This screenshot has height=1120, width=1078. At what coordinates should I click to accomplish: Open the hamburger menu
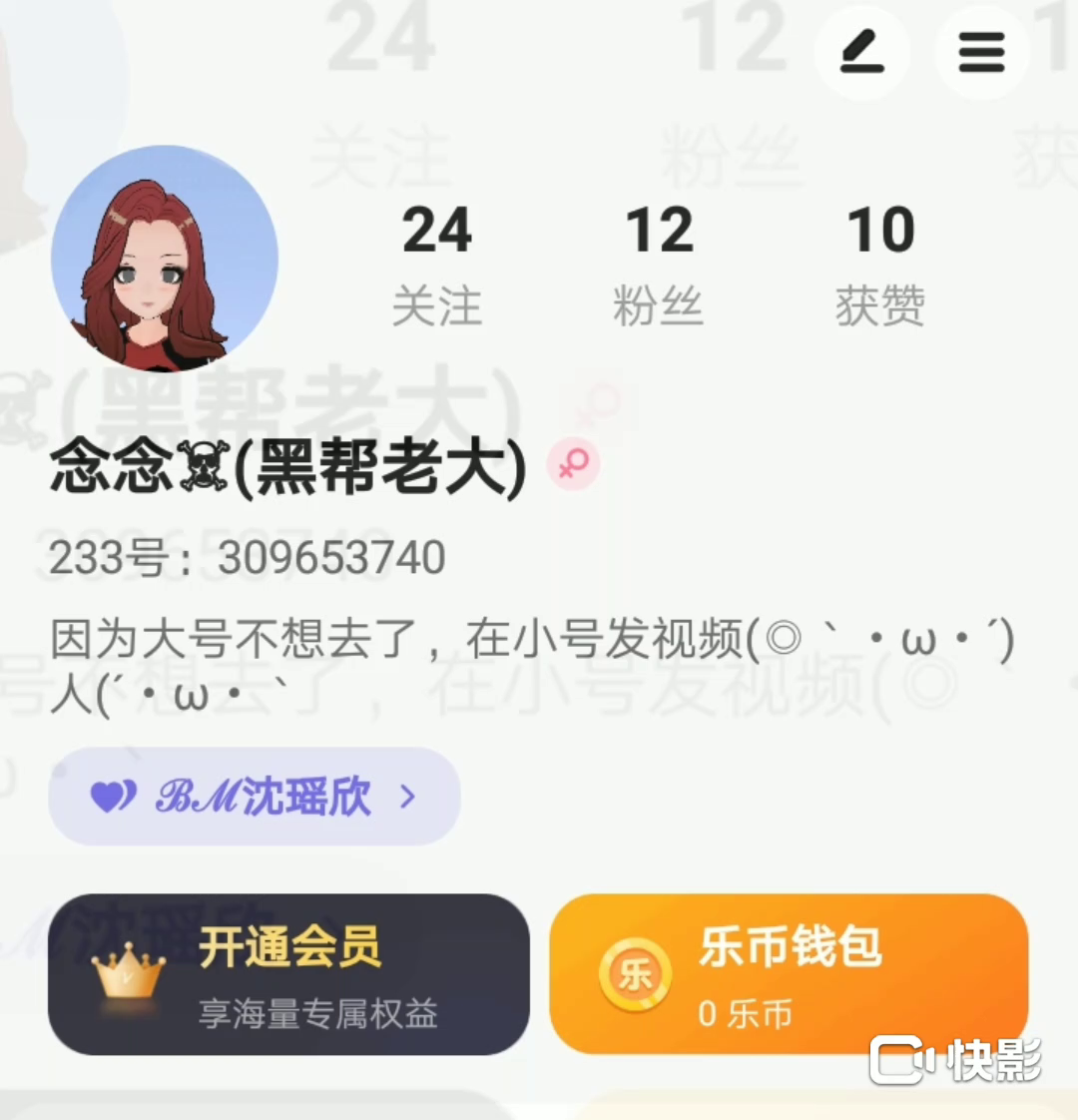[x=981, y=52]
